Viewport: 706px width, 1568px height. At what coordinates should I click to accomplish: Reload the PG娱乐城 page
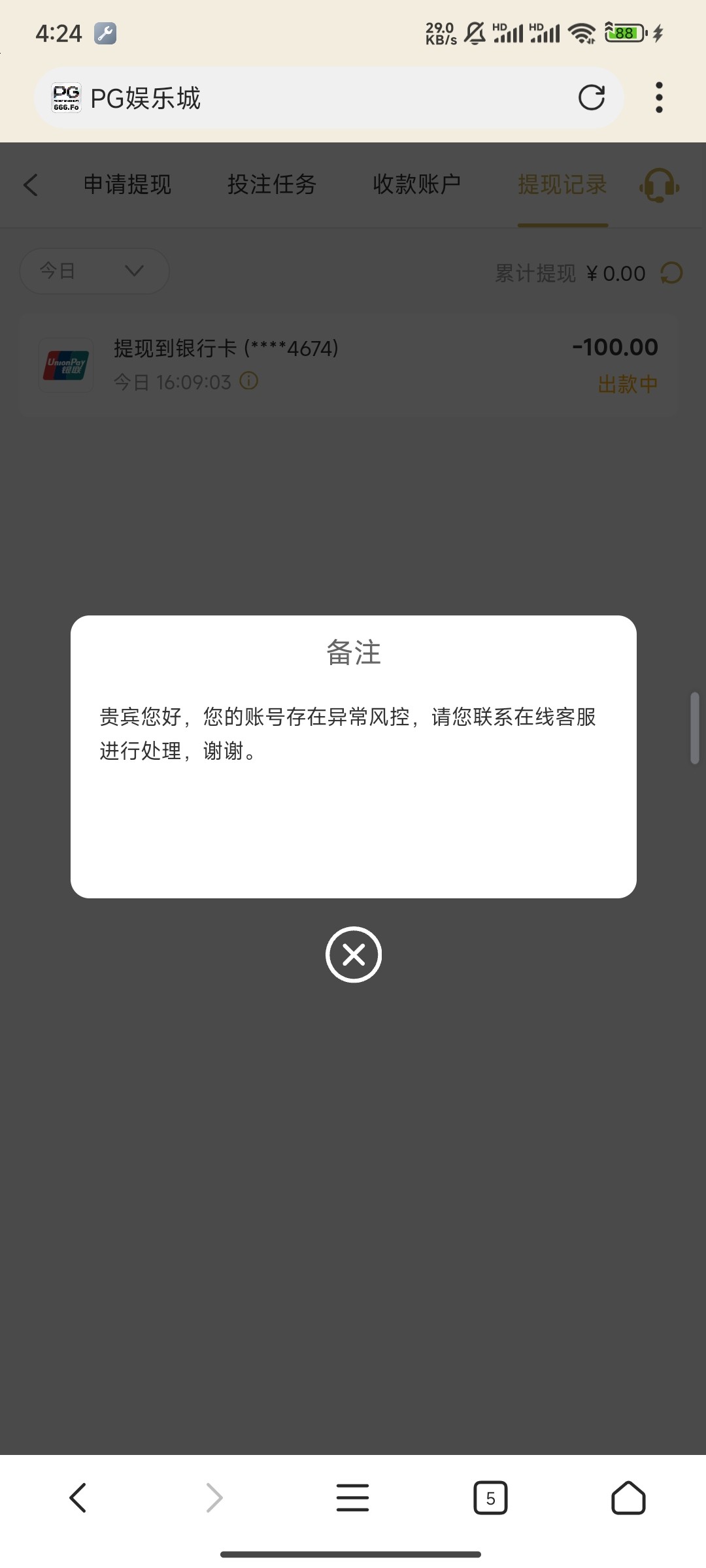pyautogui.click(x=592, y=98)
